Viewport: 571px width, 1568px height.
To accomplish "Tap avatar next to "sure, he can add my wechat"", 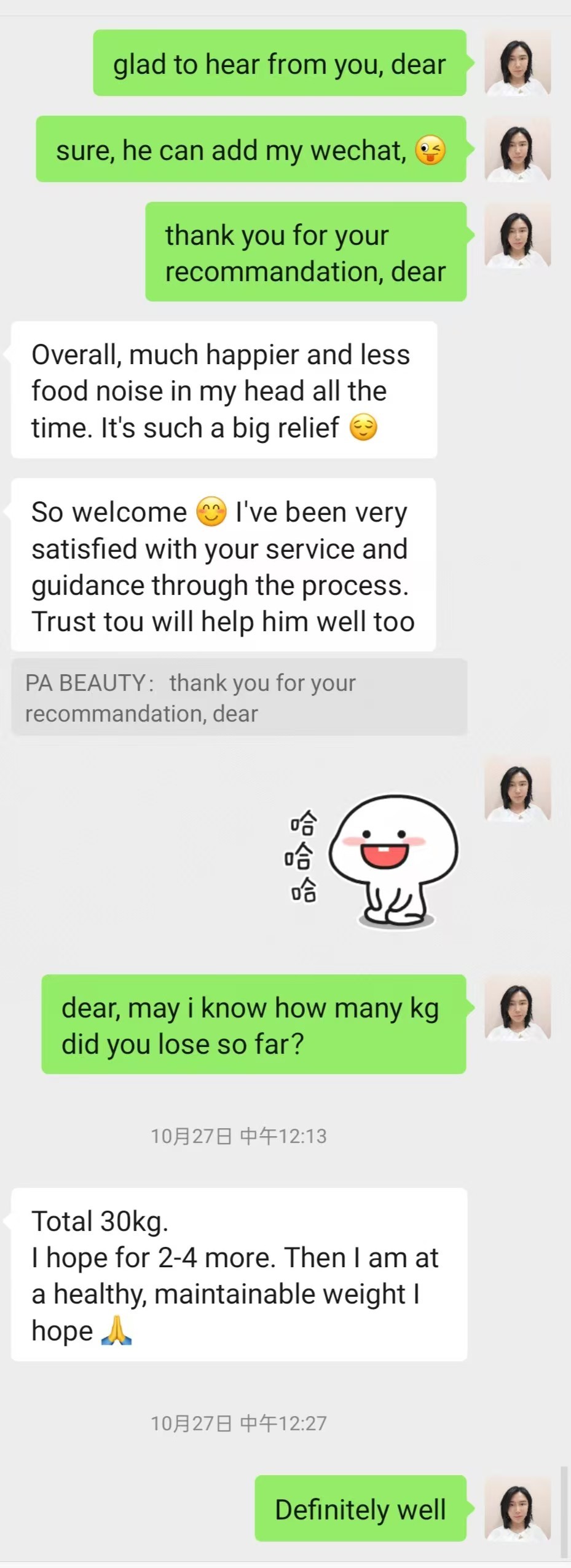I will coord(517,149).
